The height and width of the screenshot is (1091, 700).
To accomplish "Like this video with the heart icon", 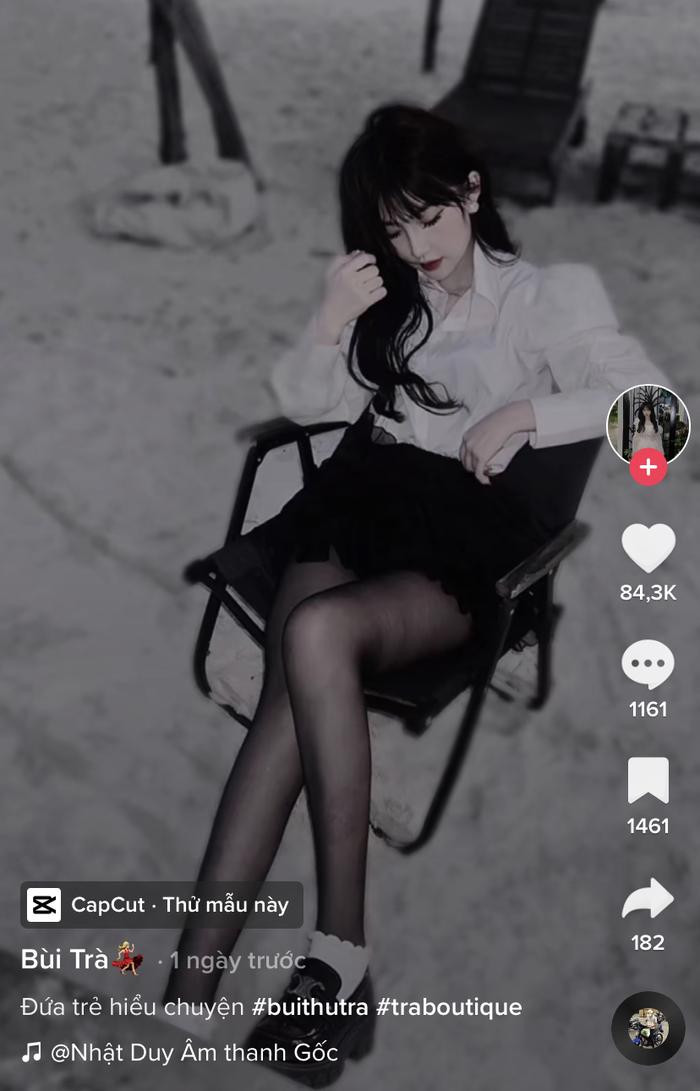I will click(648, 548).
